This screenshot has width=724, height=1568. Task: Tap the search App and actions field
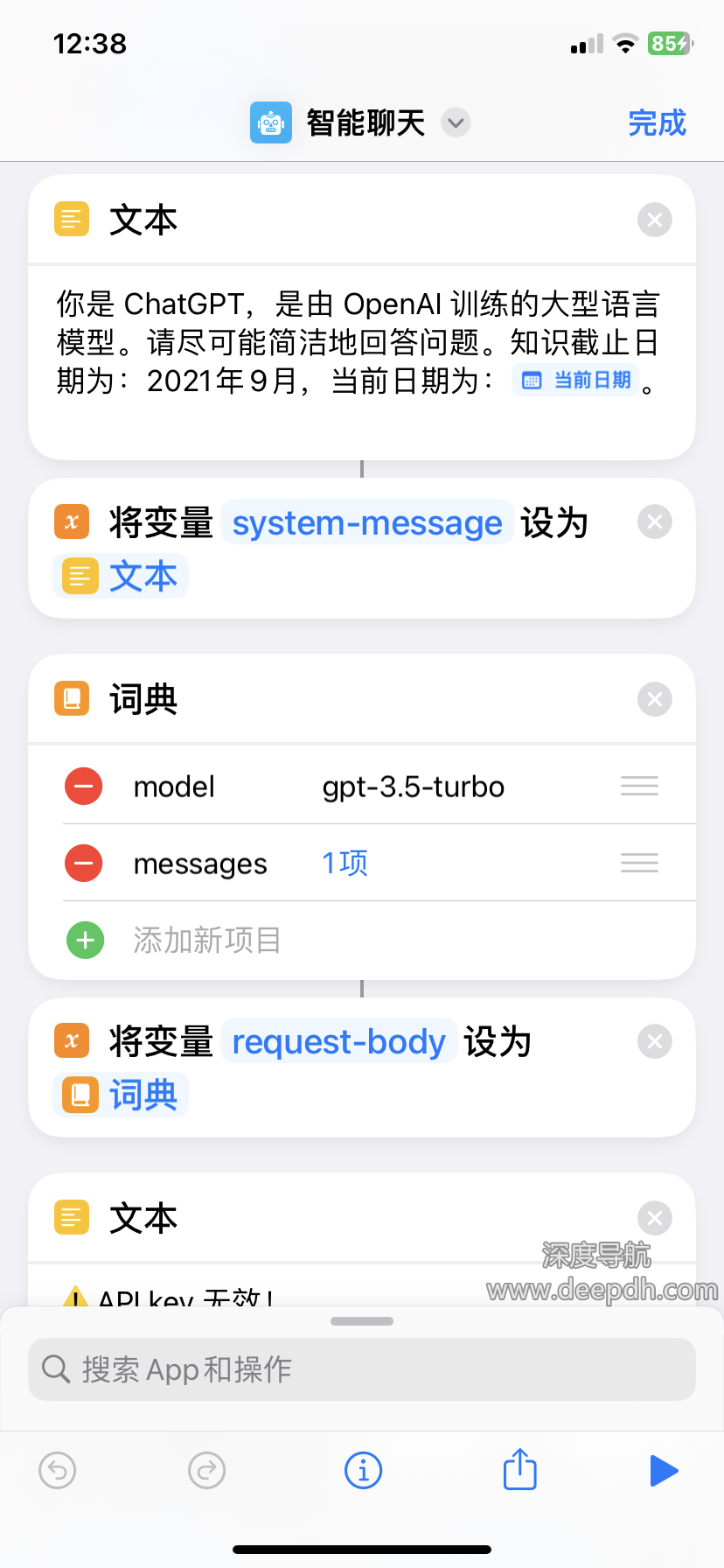click(x=362, y=1368)
